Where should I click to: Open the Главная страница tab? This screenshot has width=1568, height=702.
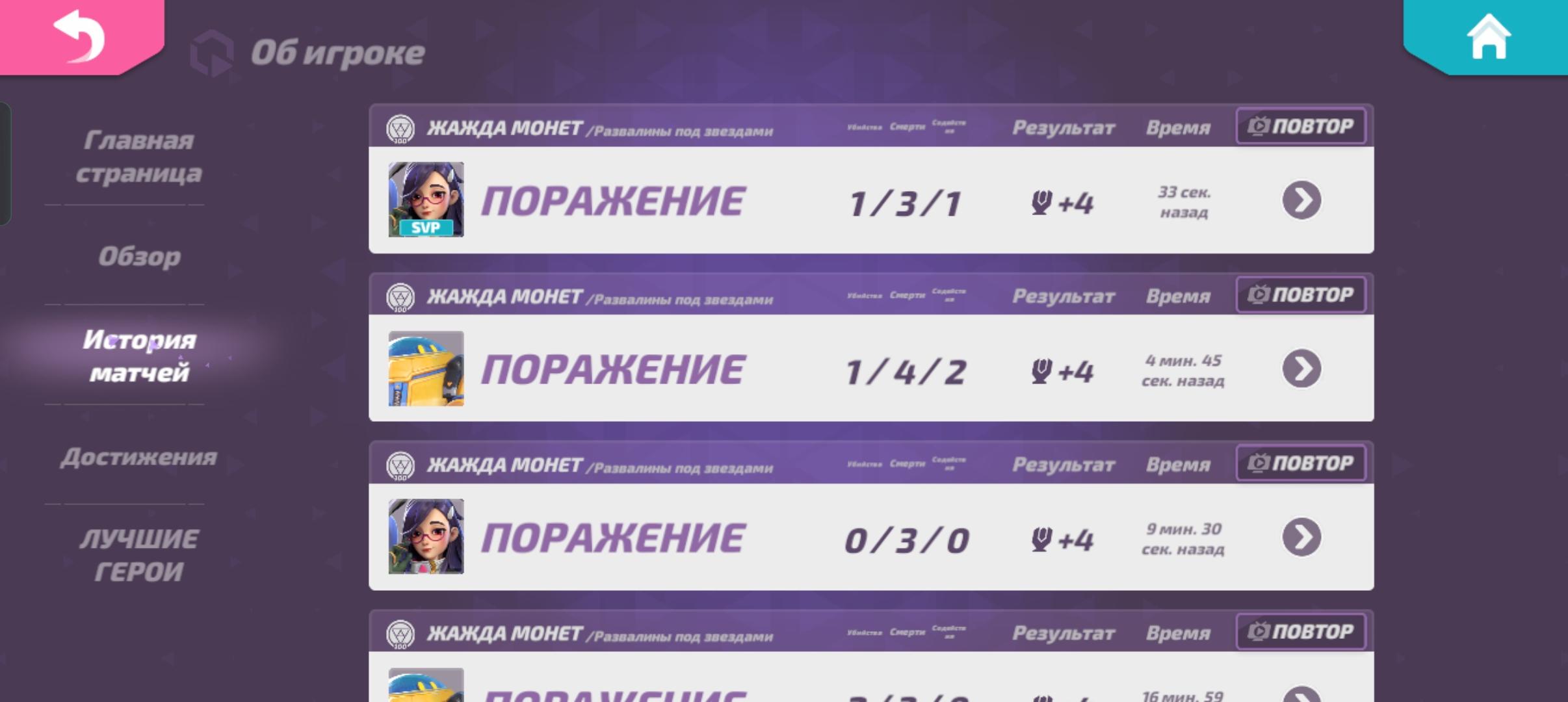click(138, 157)
